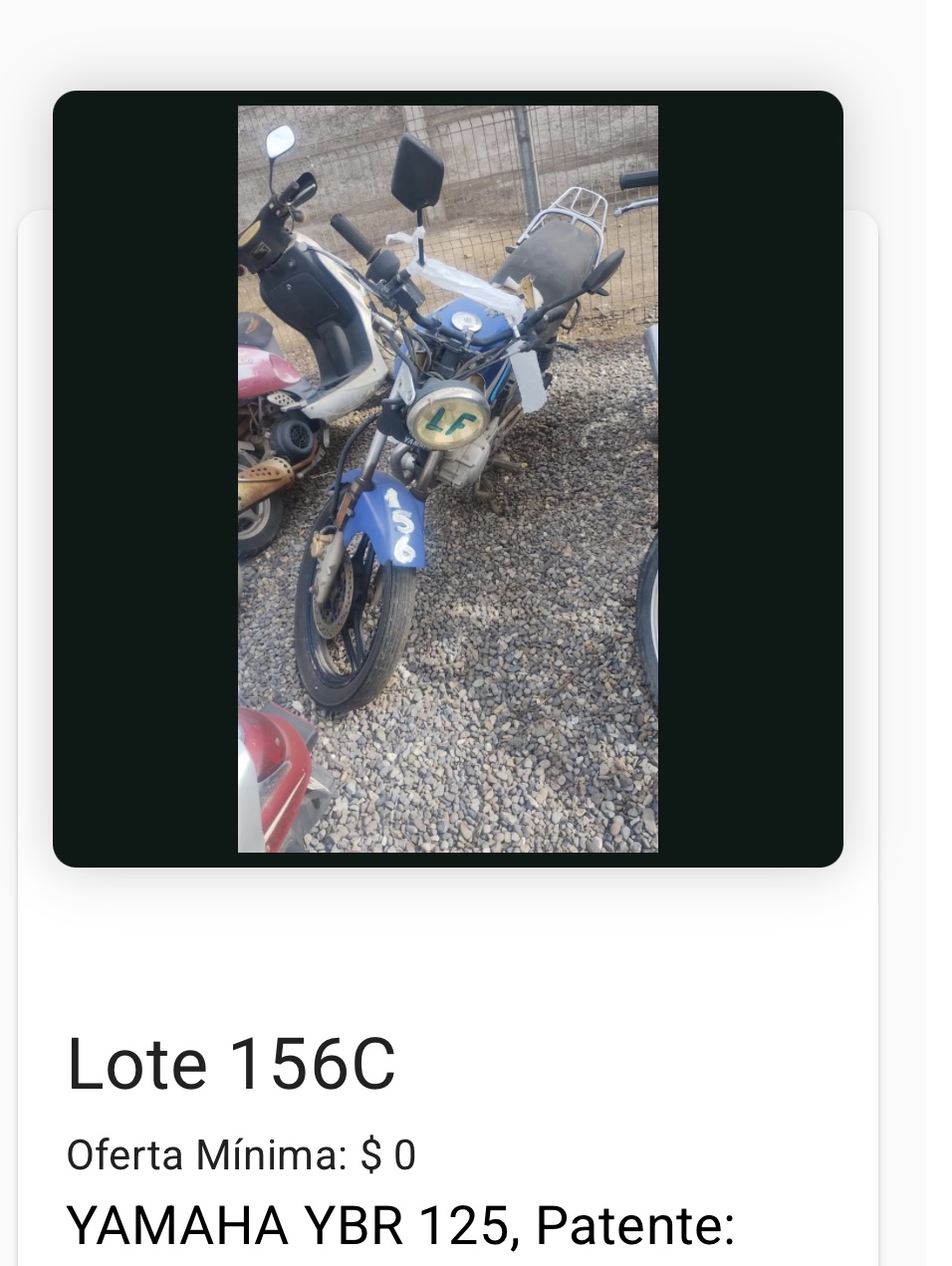
Task: Open the Lote 156C motorcycle photo
Action: [x=447, y=478]
